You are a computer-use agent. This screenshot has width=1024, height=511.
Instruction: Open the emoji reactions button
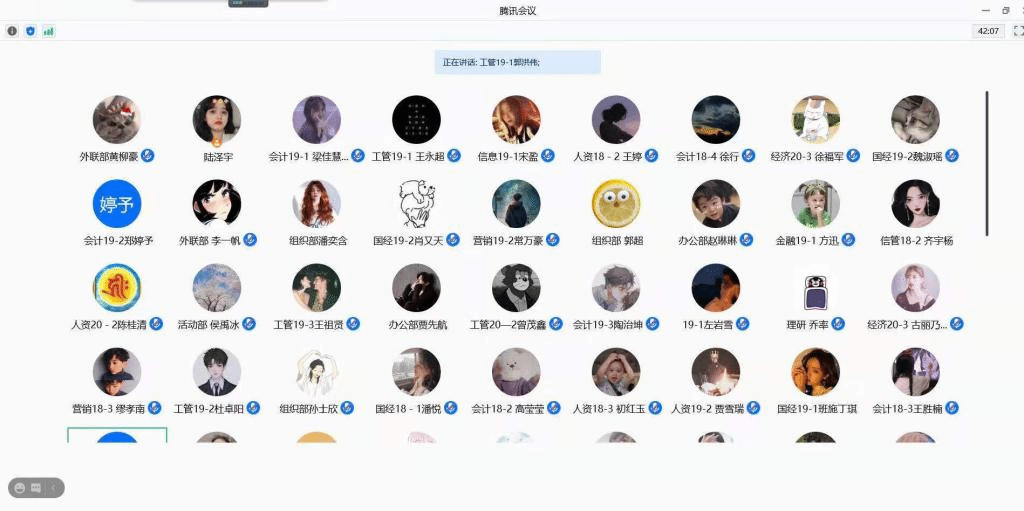coord(18,488)
